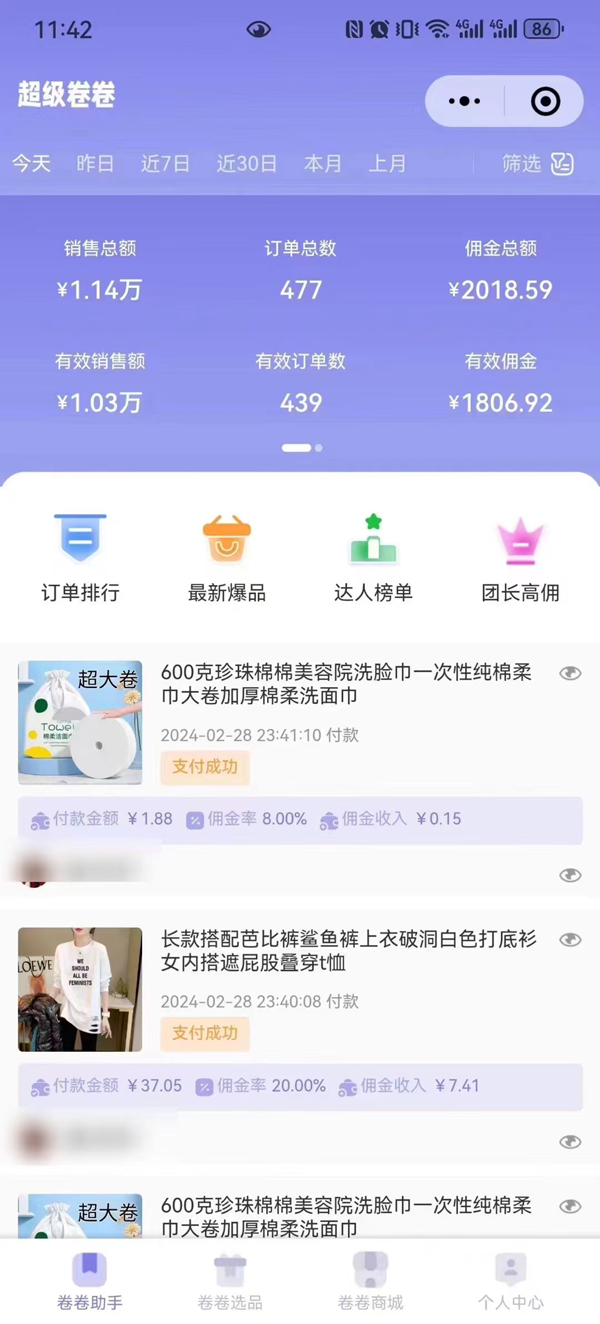
Task: View 上月 statistics
Action: pyautogui.click(x=387, y=164)
